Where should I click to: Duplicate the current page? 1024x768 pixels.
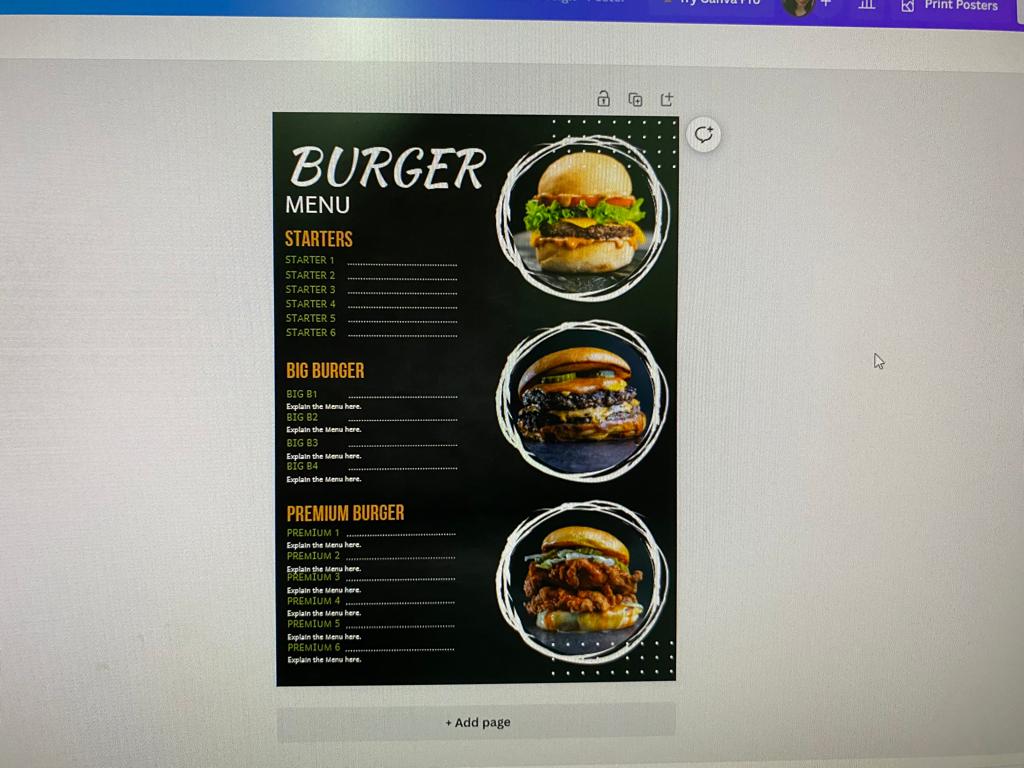[635, 99]
